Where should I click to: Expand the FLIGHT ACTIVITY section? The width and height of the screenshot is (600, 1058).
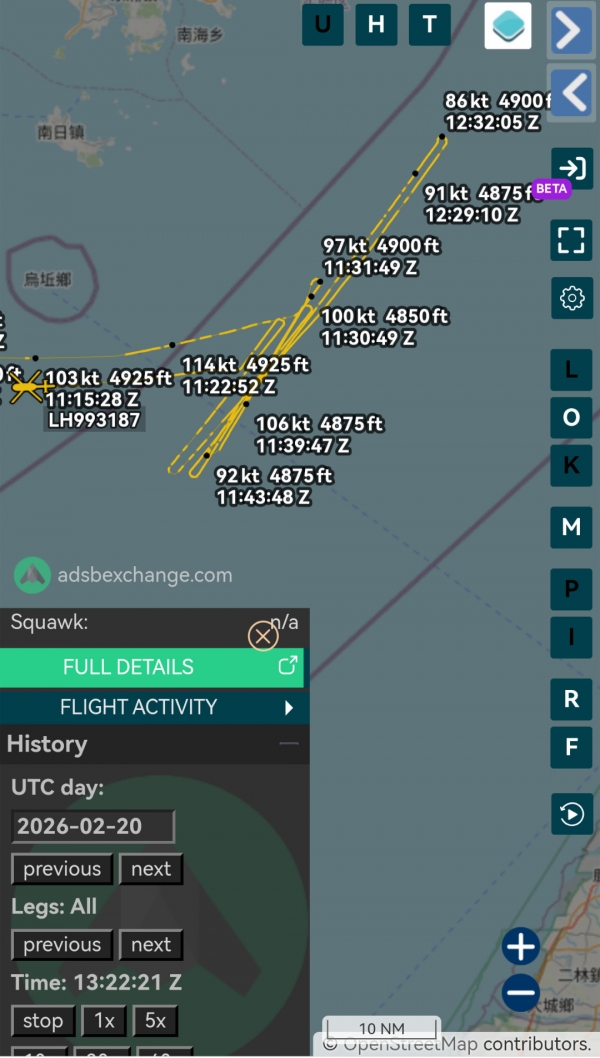[x=152, y=707]
